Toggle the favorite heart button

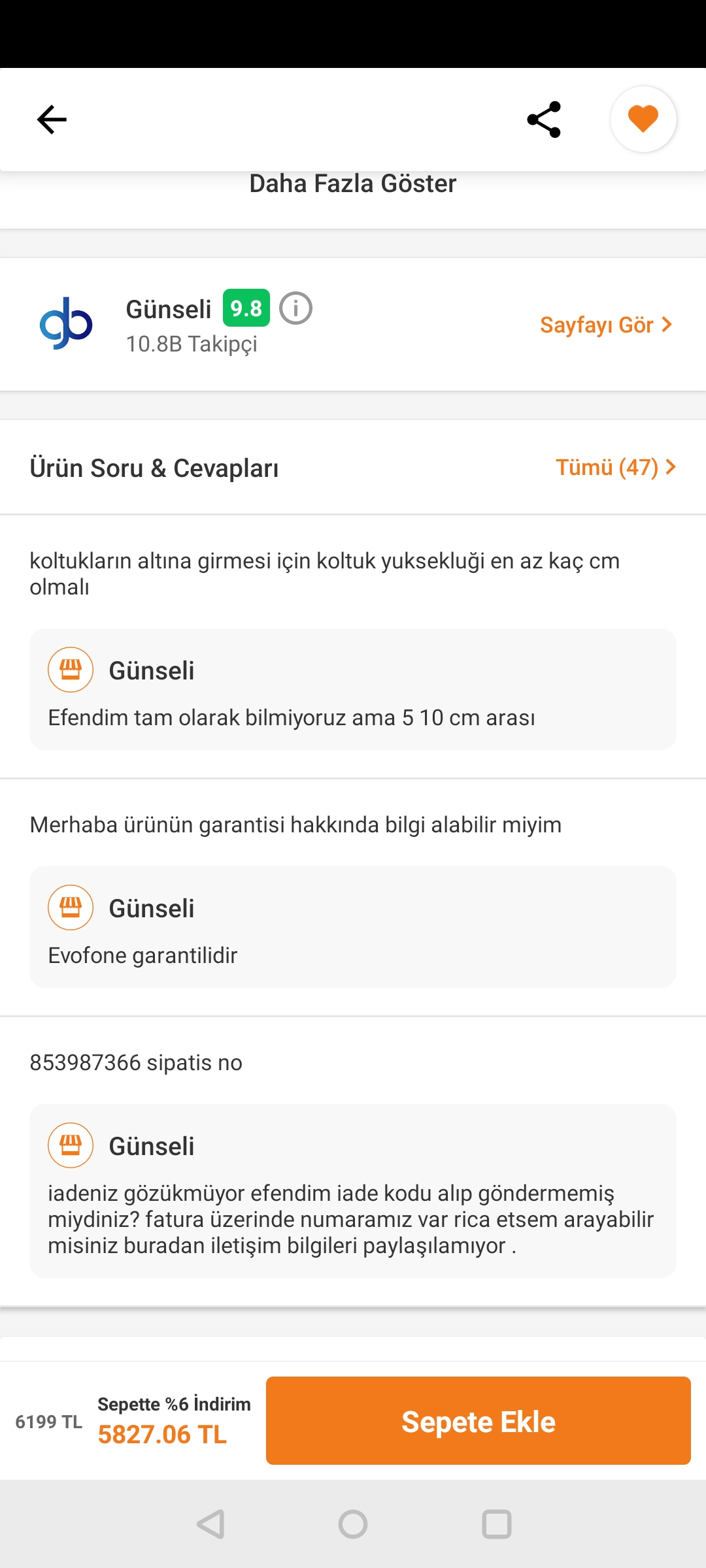click(x=643, y=119)
